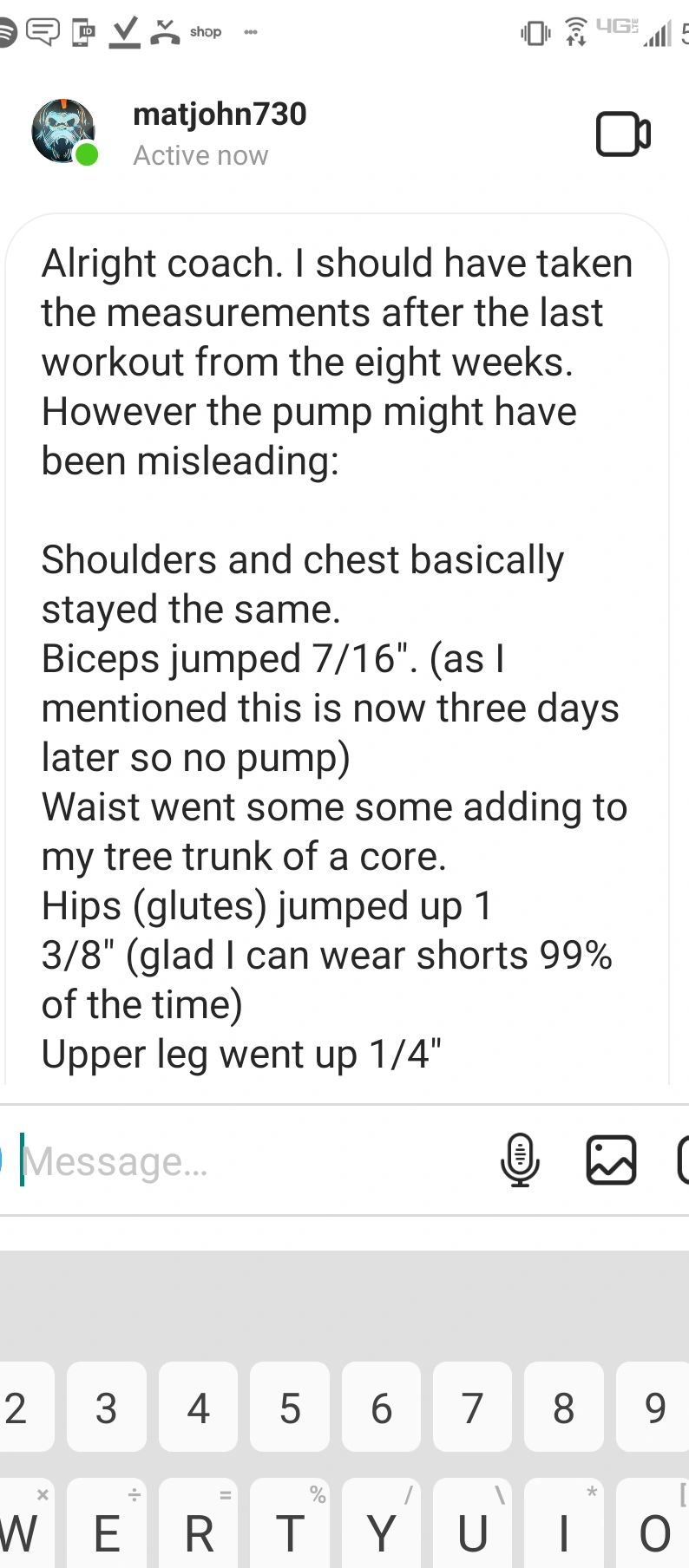Attach a photo from the gallery
The width and height of the screenshot is (689, 1568).
tap(611, 1160)
